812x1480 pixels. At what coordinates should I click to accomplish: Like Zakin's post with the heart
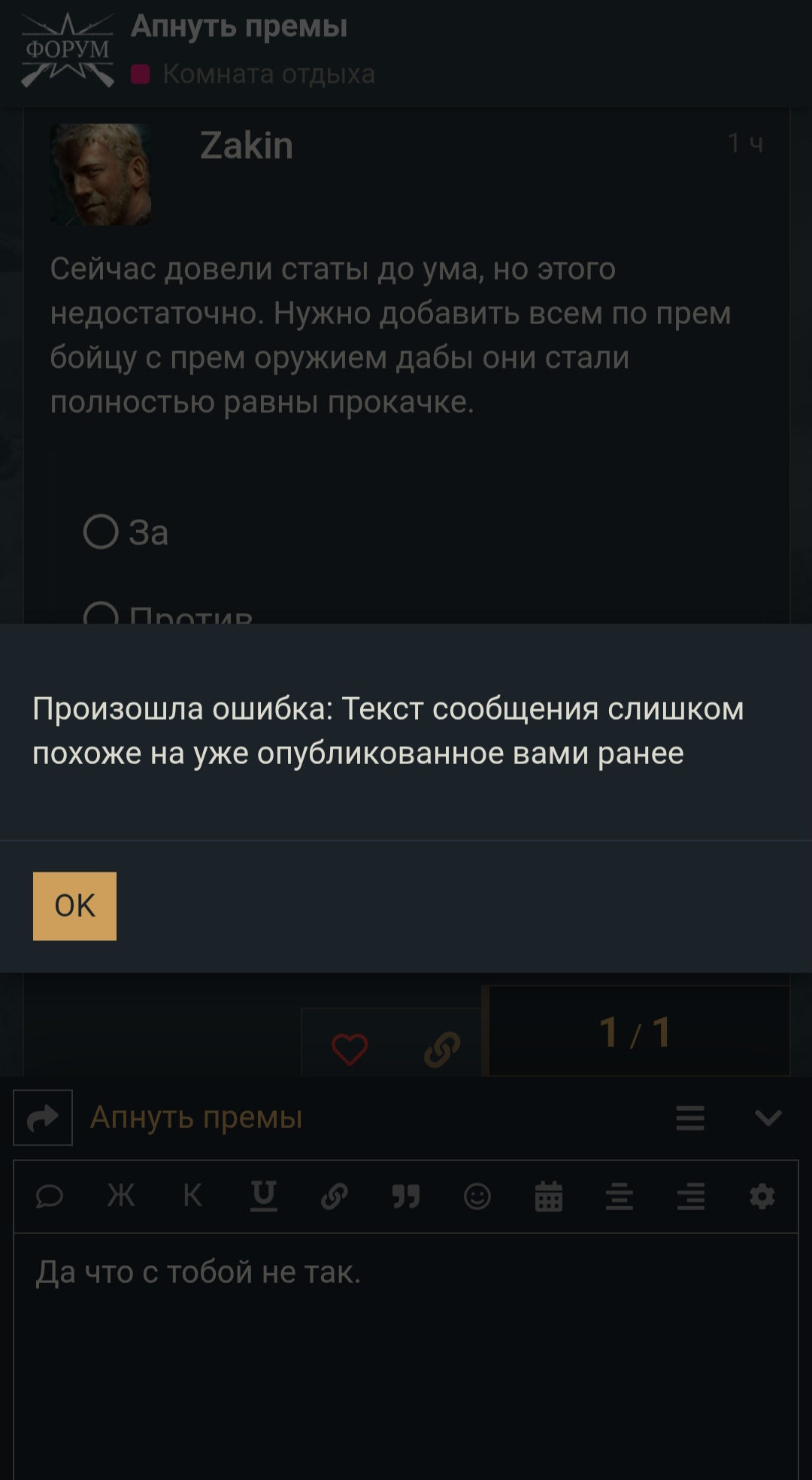tap(350, 1049)
